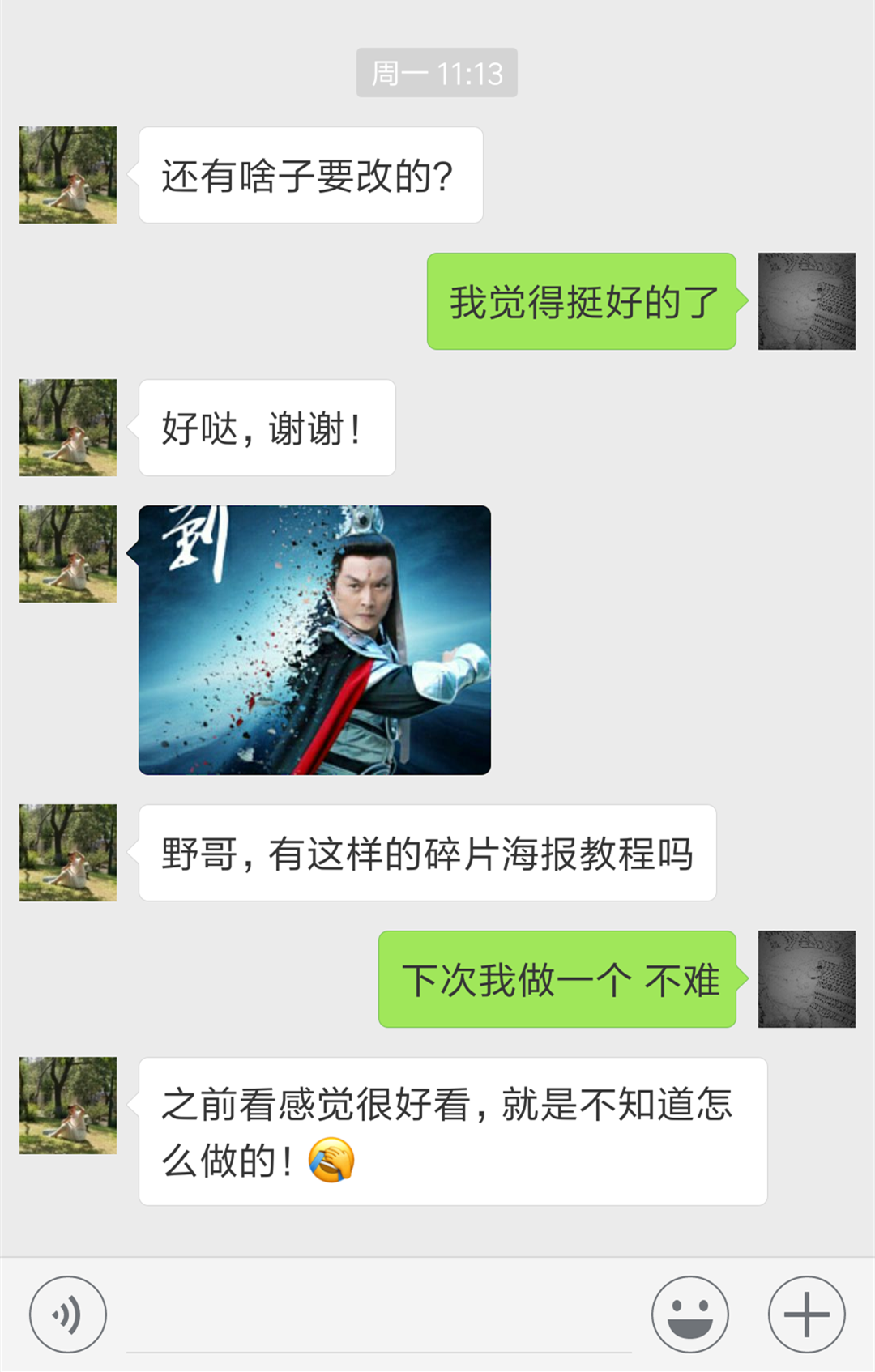View my avatar beside 我觉得挺好的了
The height and width of the screenshot is (1372, 875).
pos(806,301)
